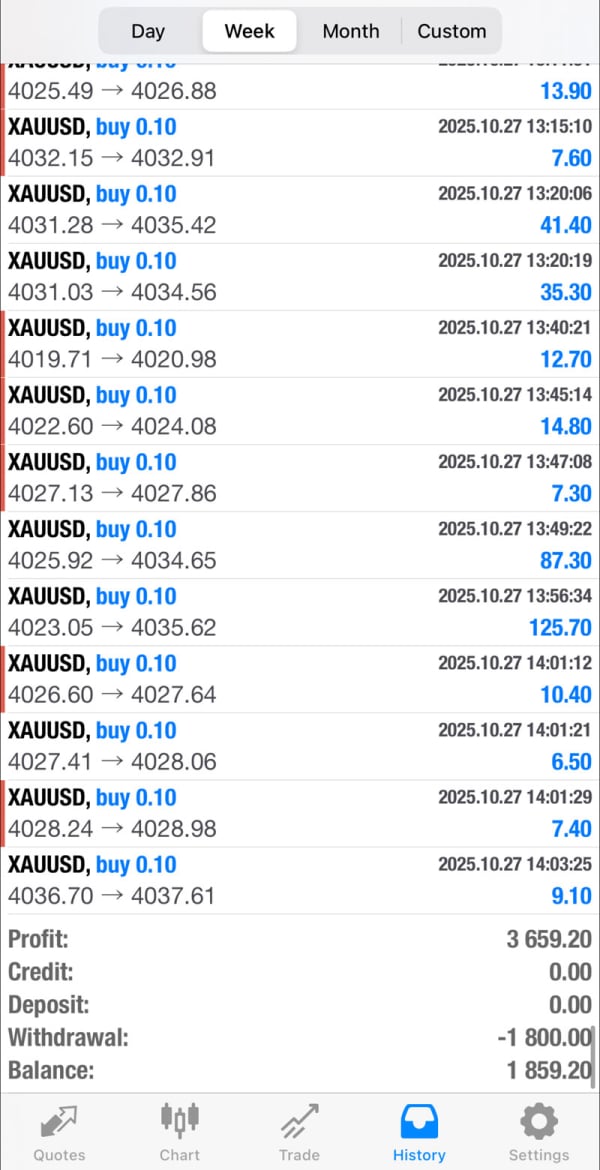Tap the History tab
This screenshot has height=1170, width=600.
(419, 1133)
